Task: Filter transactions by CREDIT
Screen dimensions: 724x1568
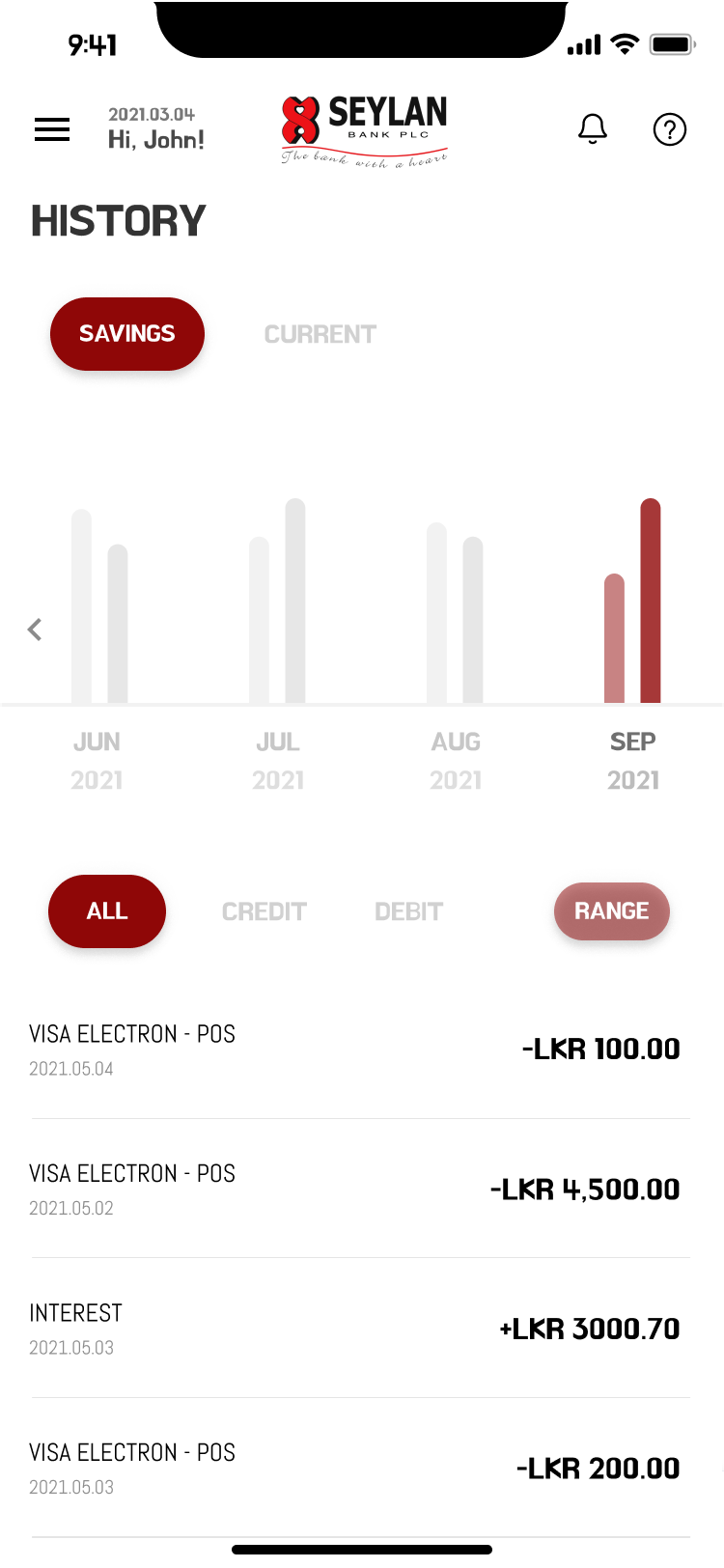Action: click(x=264, y=910)
